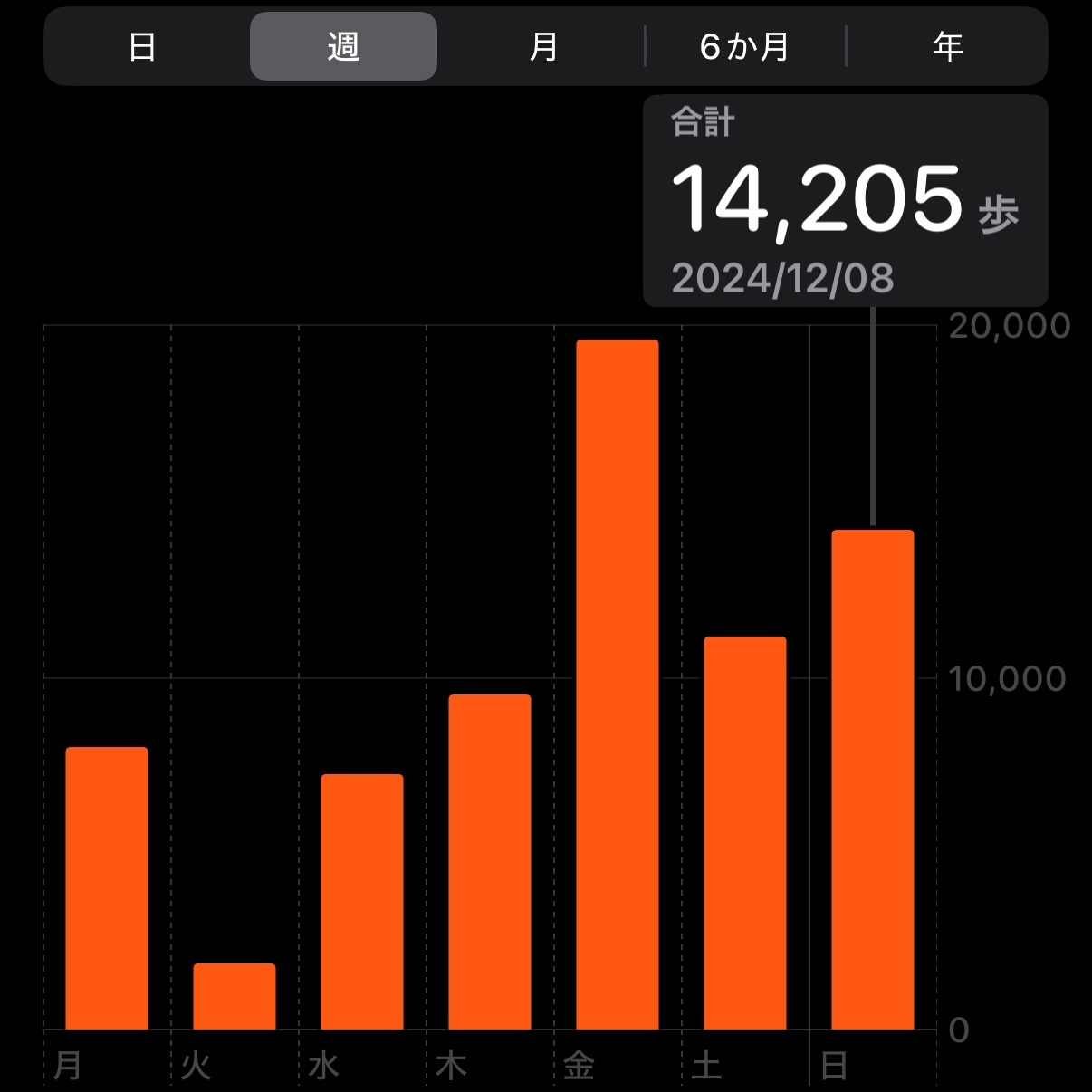
Task: Select Tuesday's (火) step bar
Action: click(235, 996)
